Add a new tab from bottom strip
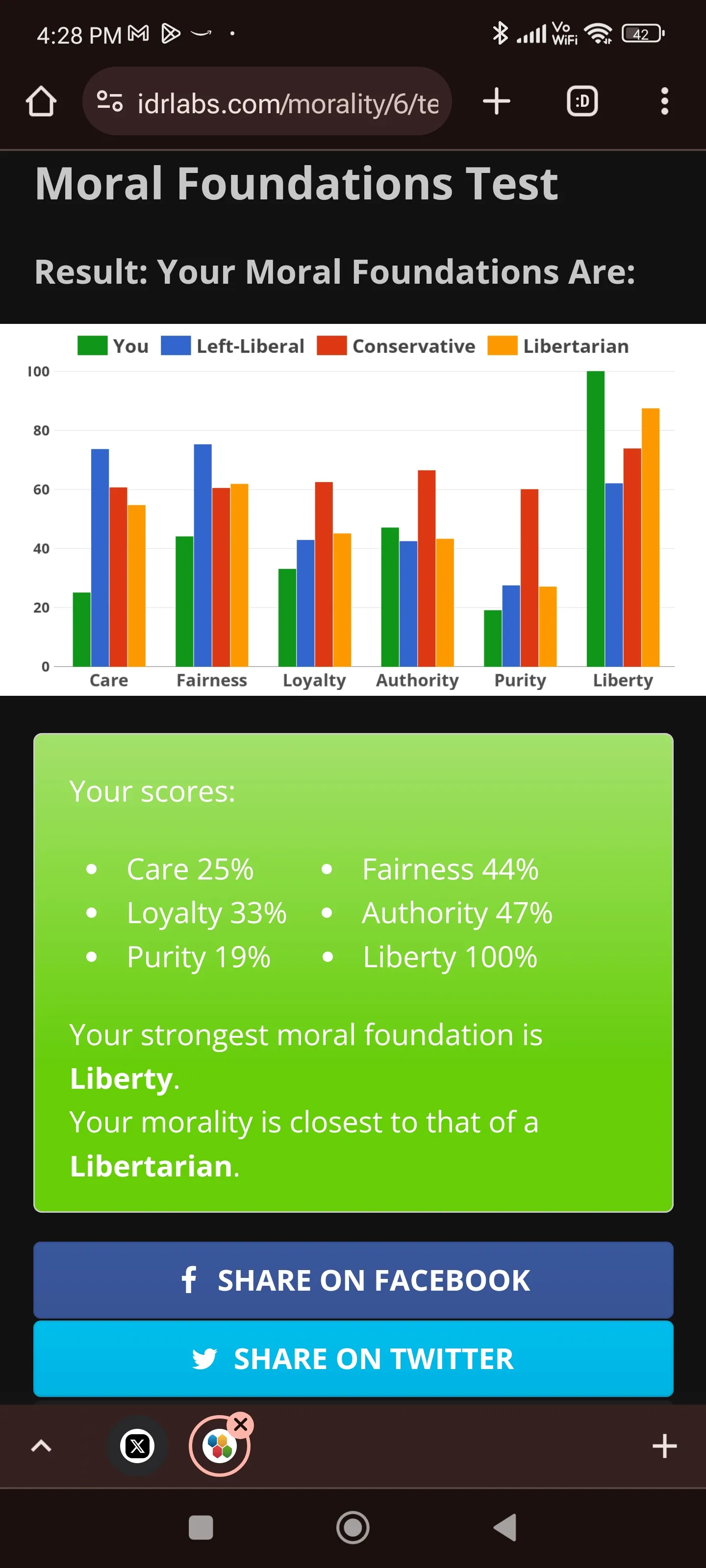The image size is (706, 1568). 664,1445
